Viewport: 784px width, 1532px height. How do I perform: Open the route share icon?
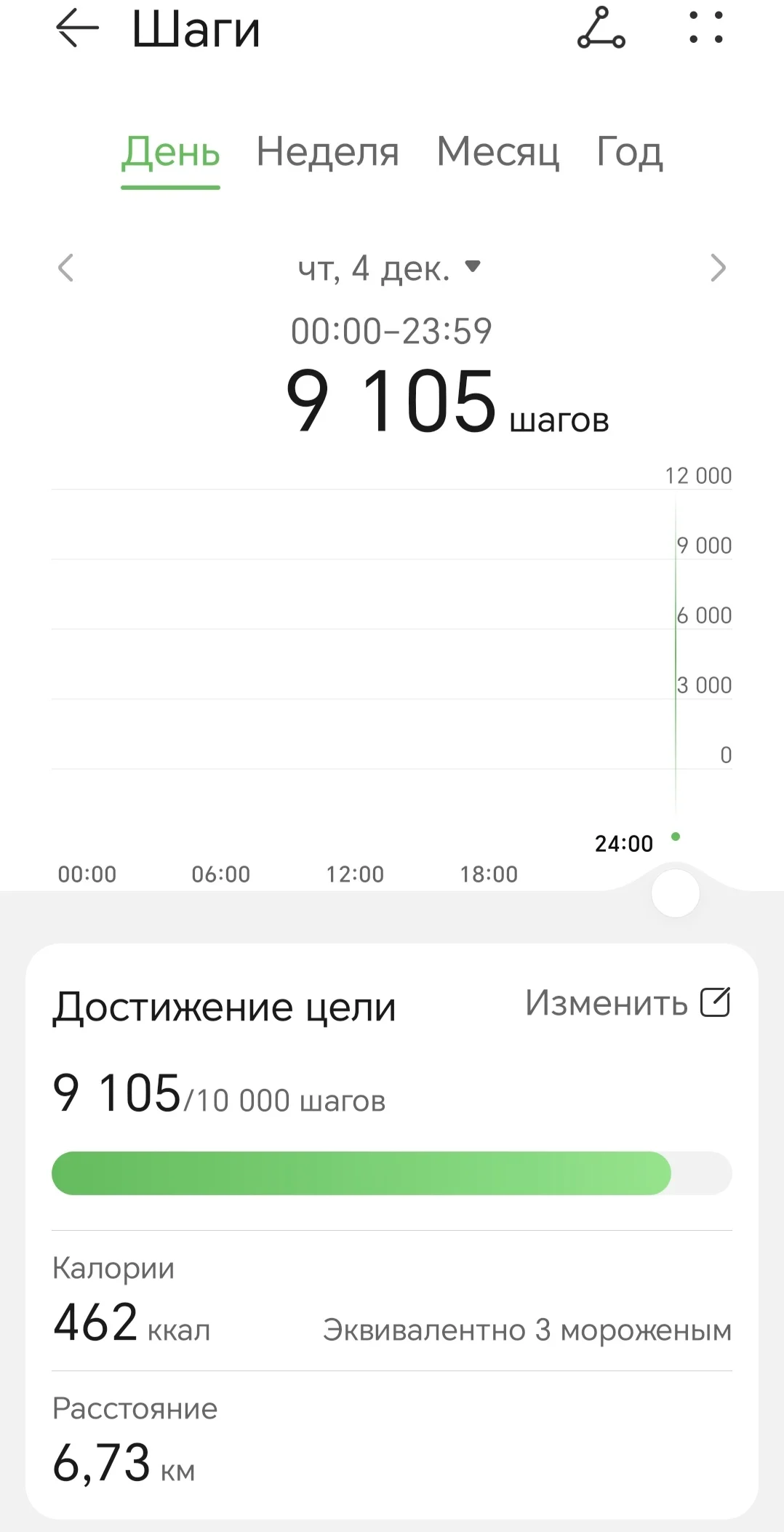pos(601,29)
